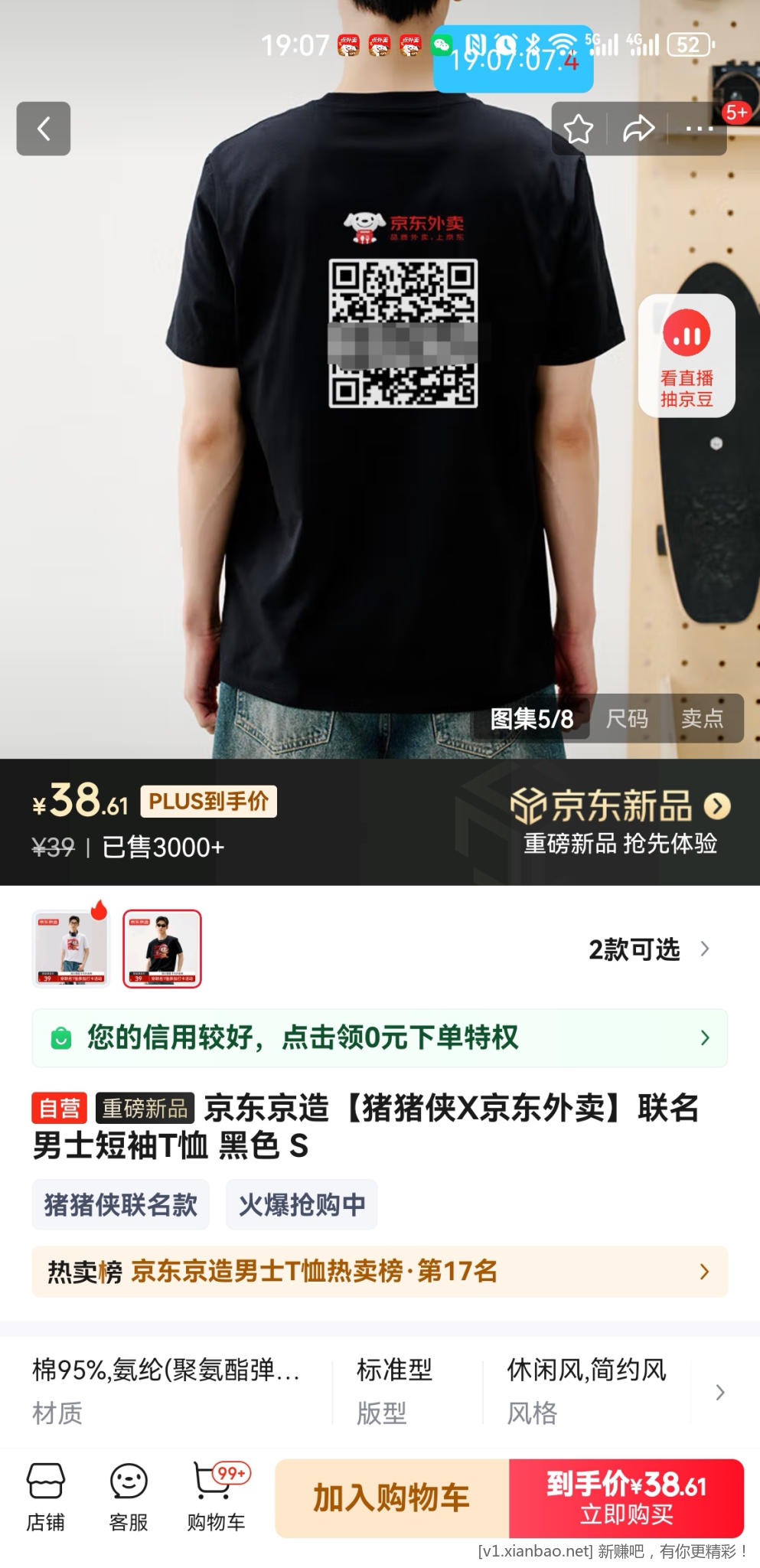This screenshot has height=1568, width=760.
Task: Tap the 猪猪侠联名款 chip
Action: point(121,1204)
